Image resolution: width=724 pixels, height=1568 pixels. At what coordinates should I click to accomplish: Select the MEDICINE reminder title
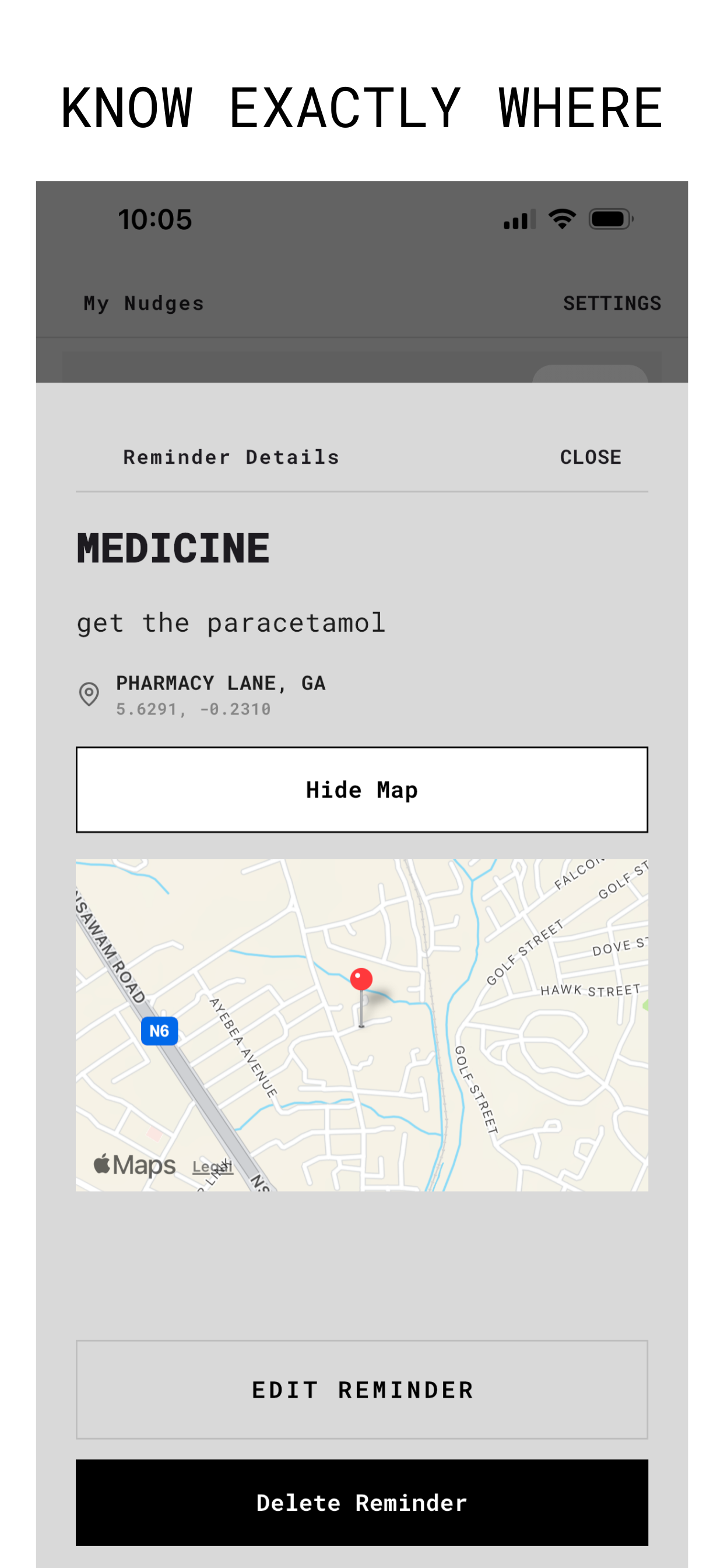tap(173, 547)
